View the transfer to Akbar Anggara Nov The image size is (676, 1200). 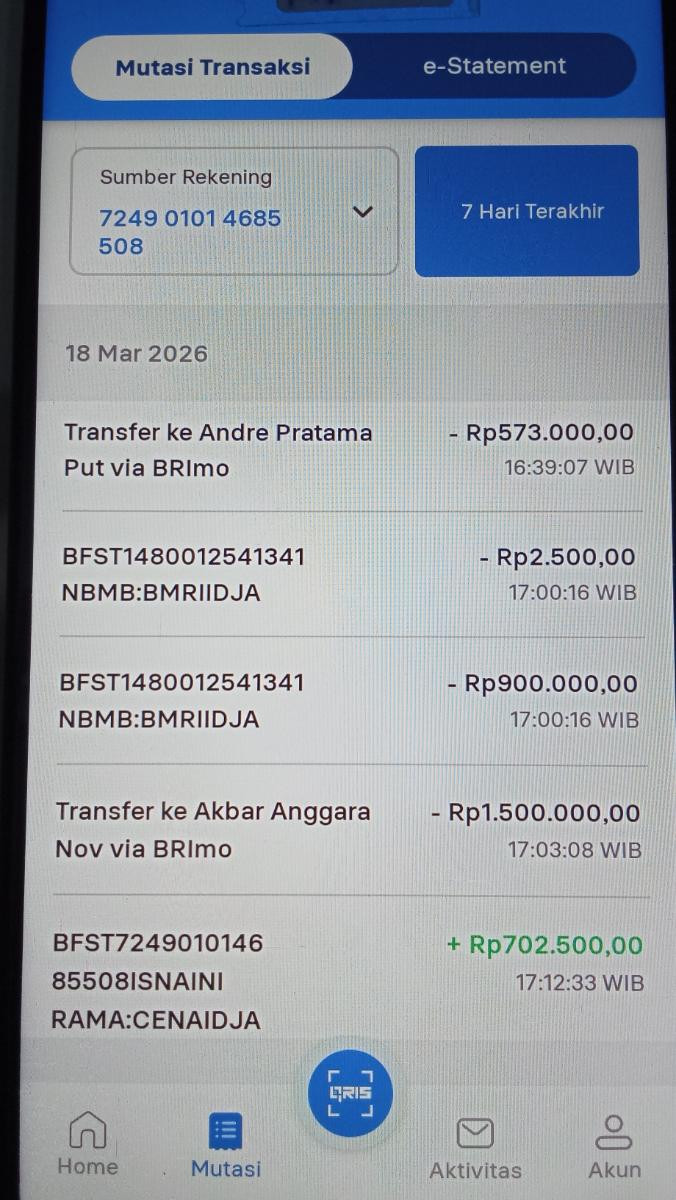coord(348,830)
